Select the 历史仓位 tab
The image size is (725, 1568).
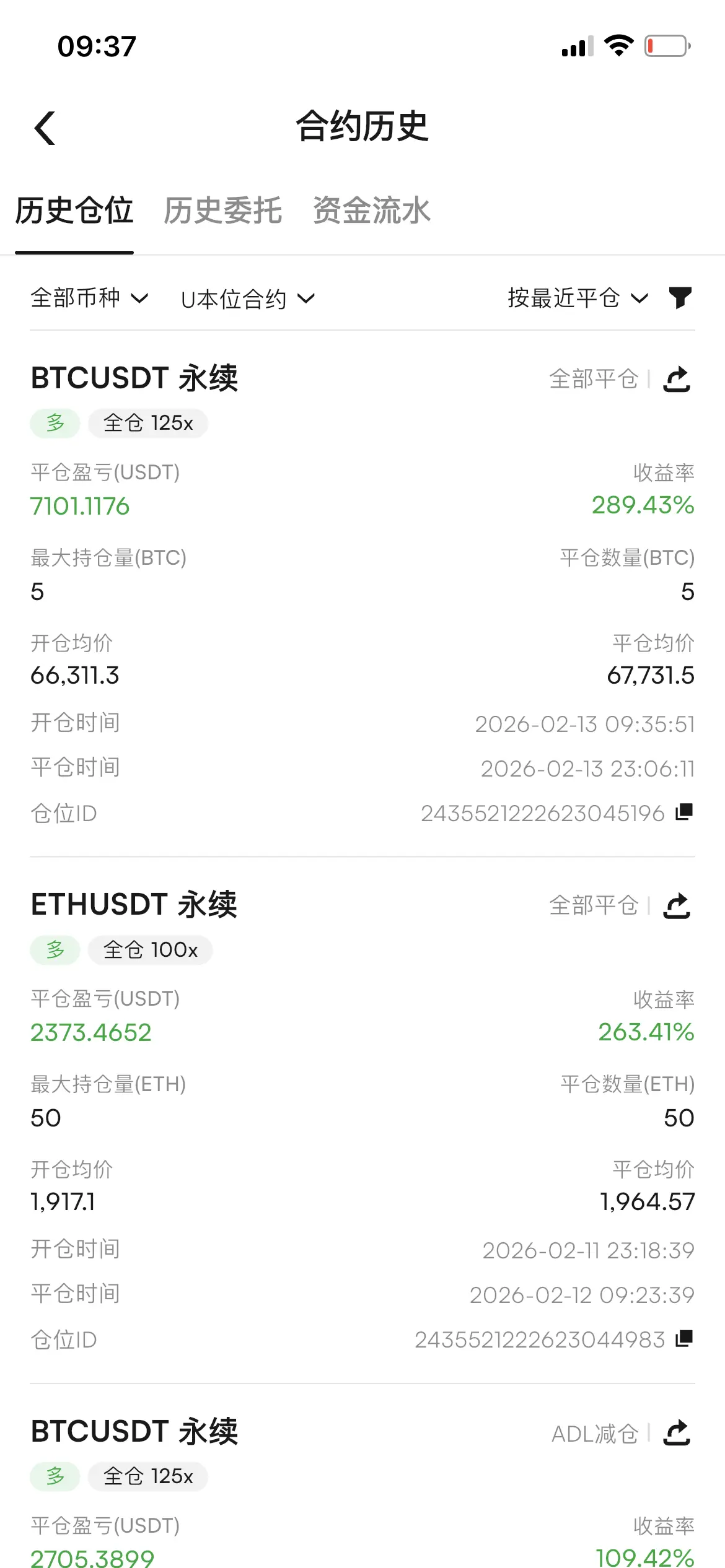tap(74, 211)
